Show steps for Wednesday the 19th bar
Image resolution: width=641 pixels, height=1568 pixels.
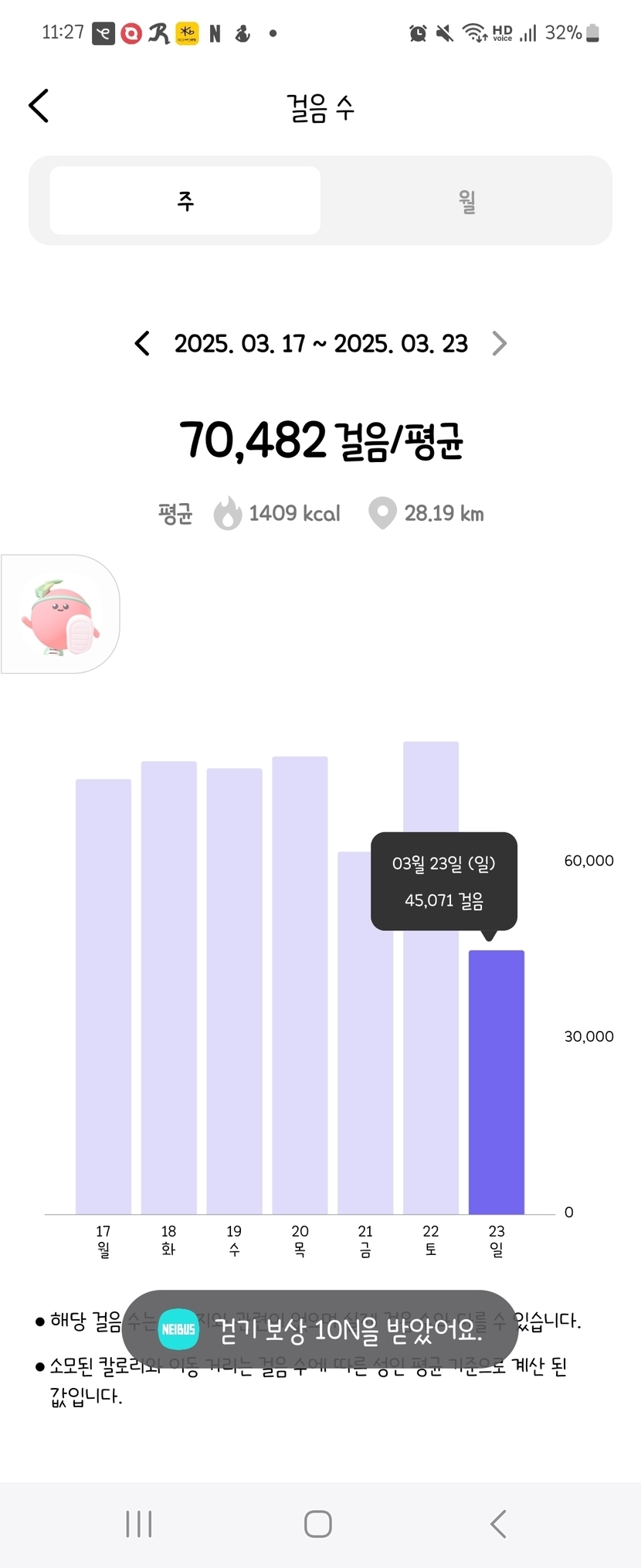[234, 993]
